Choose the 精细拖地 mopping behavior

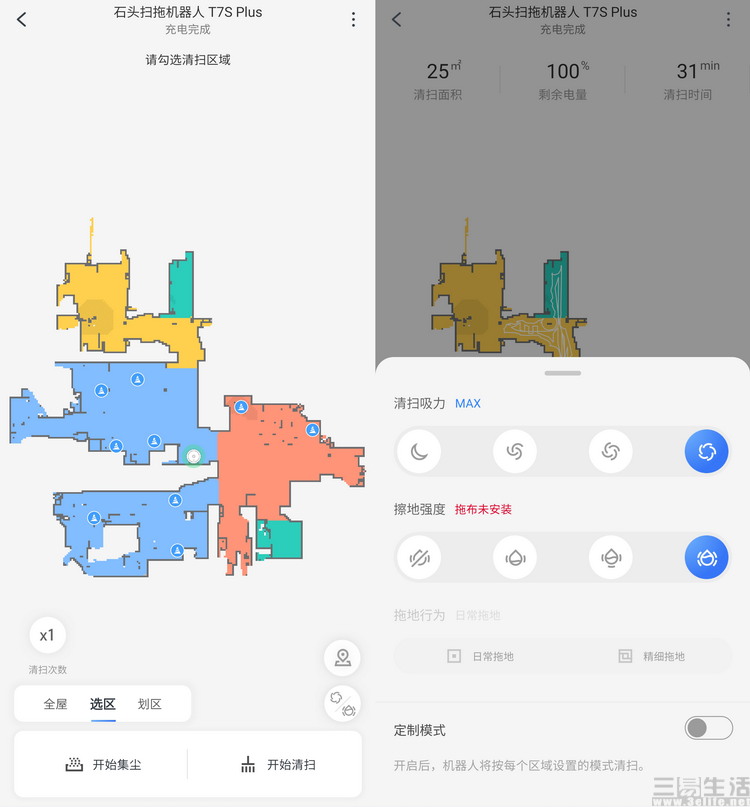click(651, 656)
